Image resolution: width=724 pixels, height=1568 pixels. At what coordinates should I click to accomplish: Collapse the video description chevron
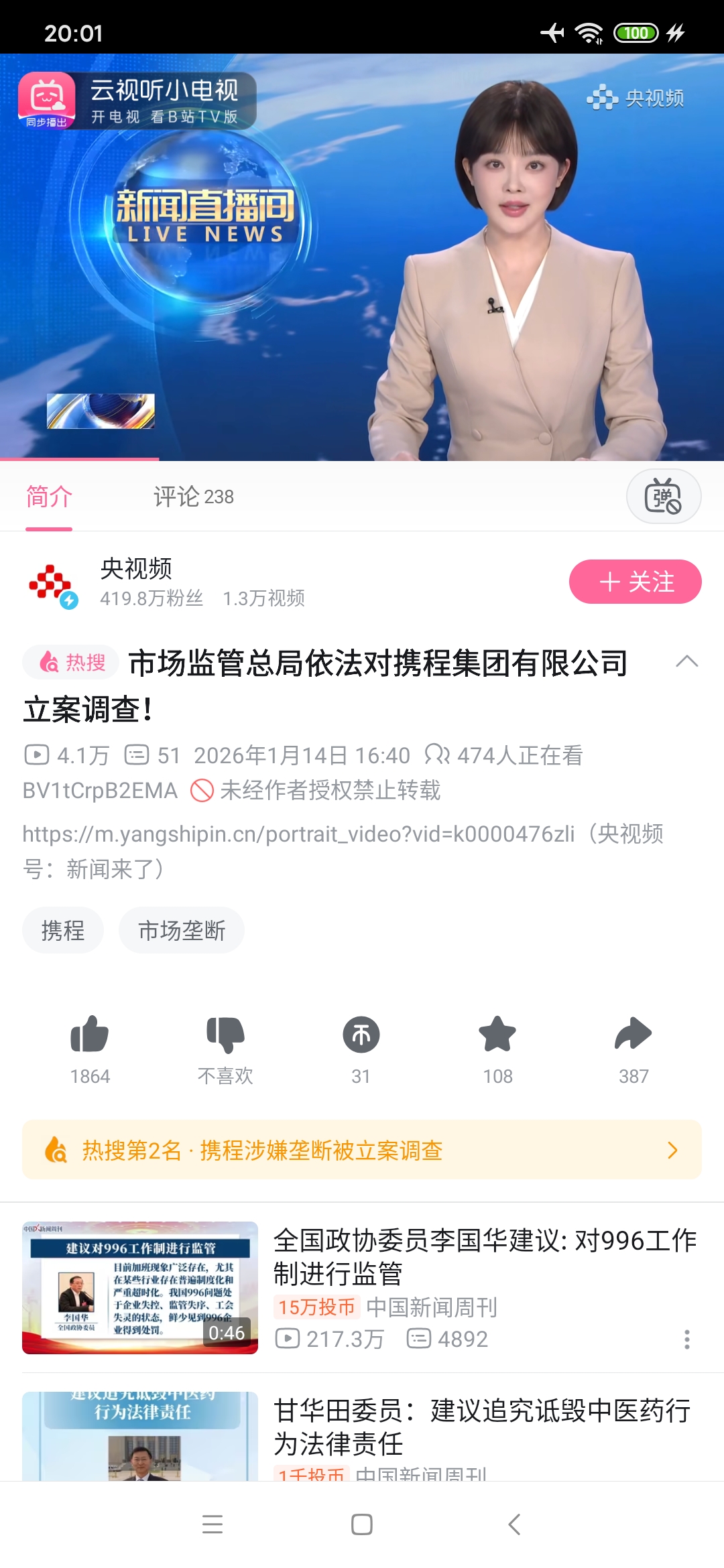686,662
